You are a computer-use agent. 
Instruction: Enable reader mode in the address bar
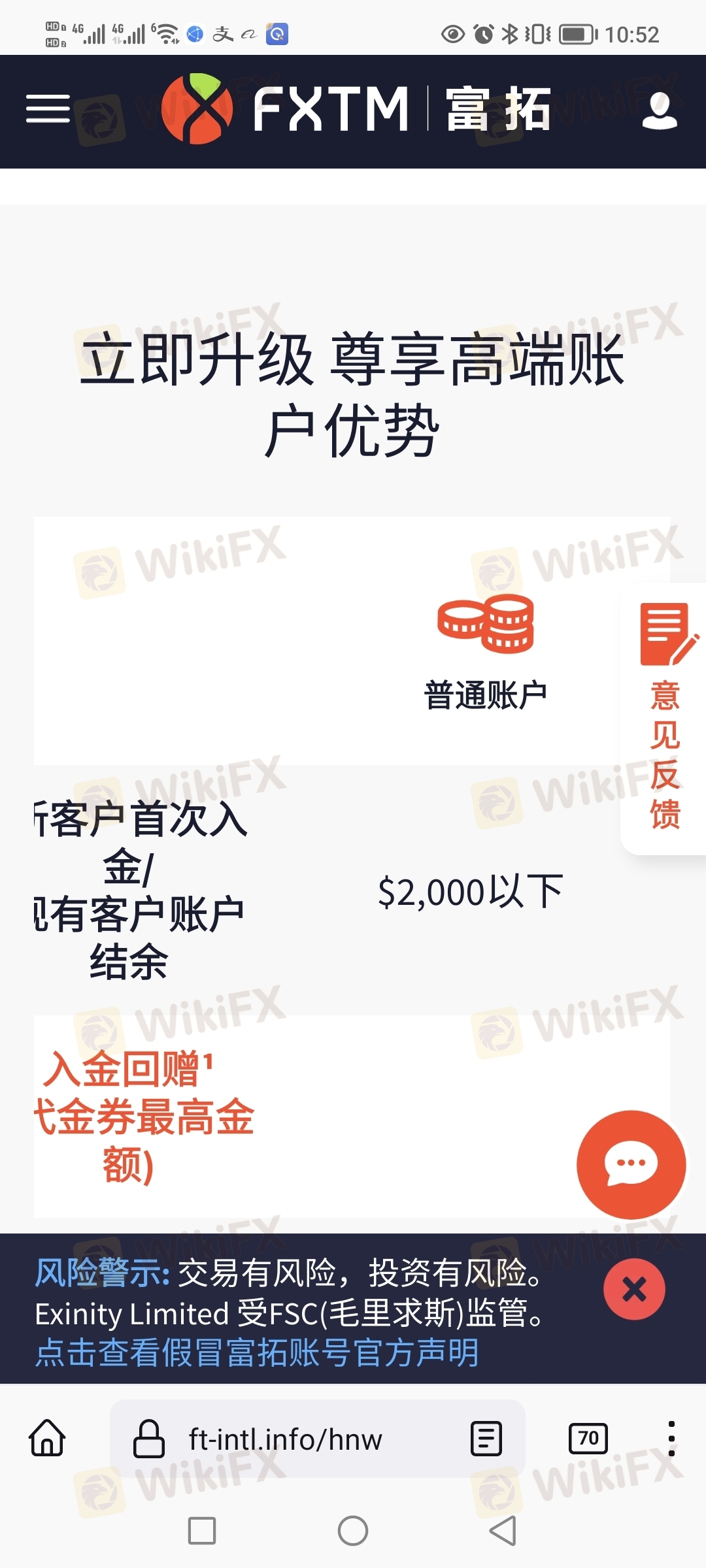pos(486,1439)
